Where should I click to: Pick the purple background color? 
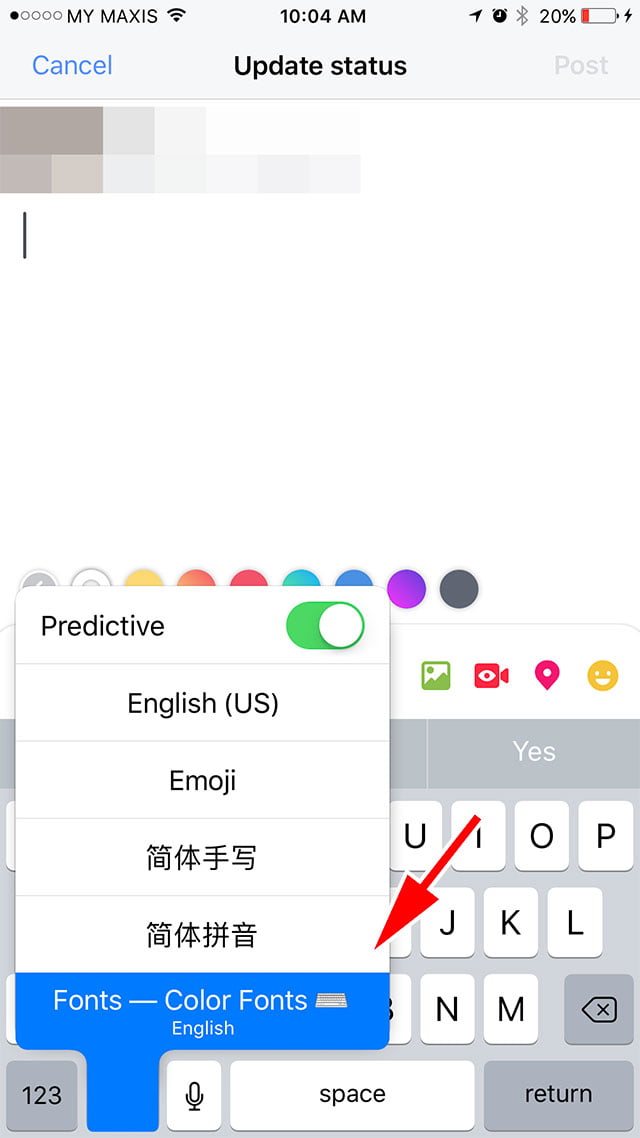[407, 589]
